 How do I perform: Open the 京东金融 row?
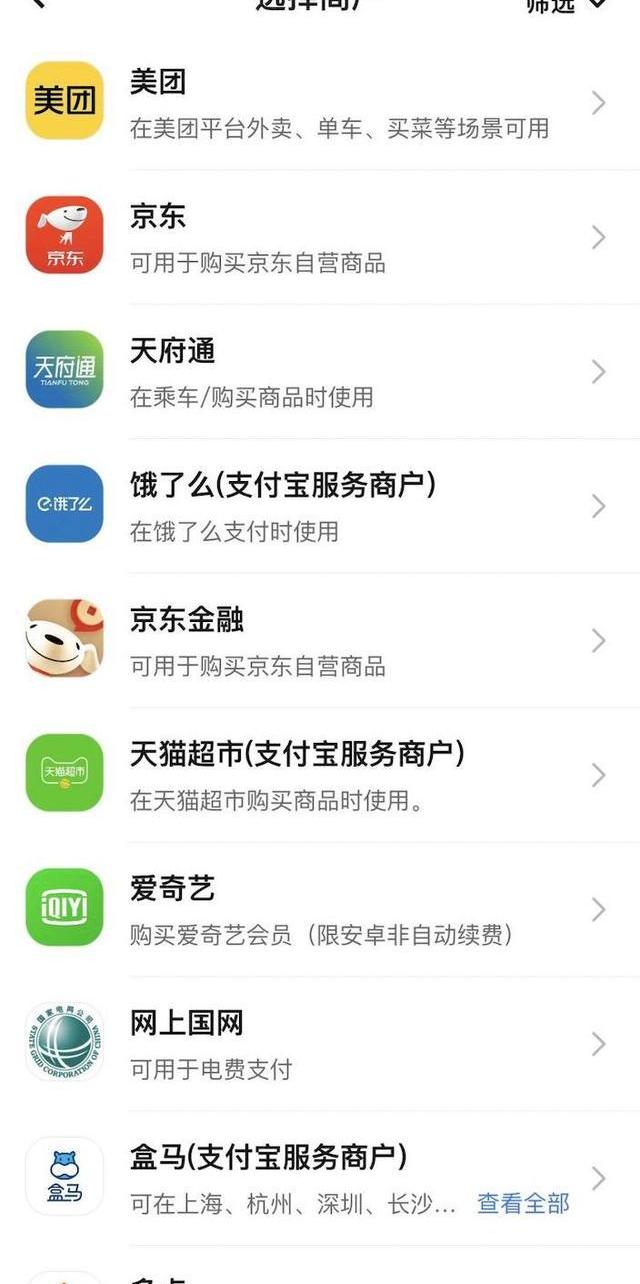click(x=320, y=640)
